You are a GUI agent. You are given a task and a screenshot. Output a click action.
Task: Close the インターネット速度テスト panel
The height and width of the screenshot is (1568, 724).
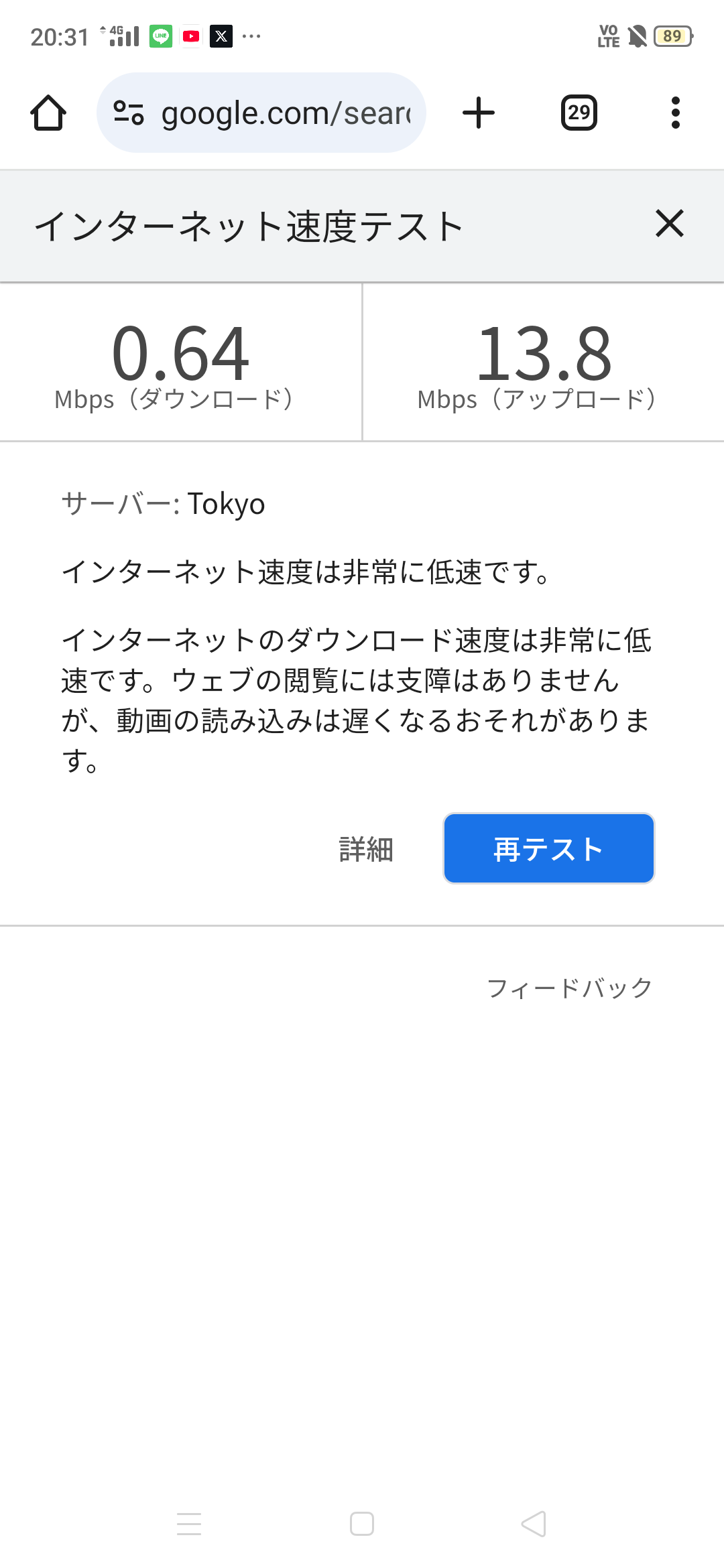[670, 223]
